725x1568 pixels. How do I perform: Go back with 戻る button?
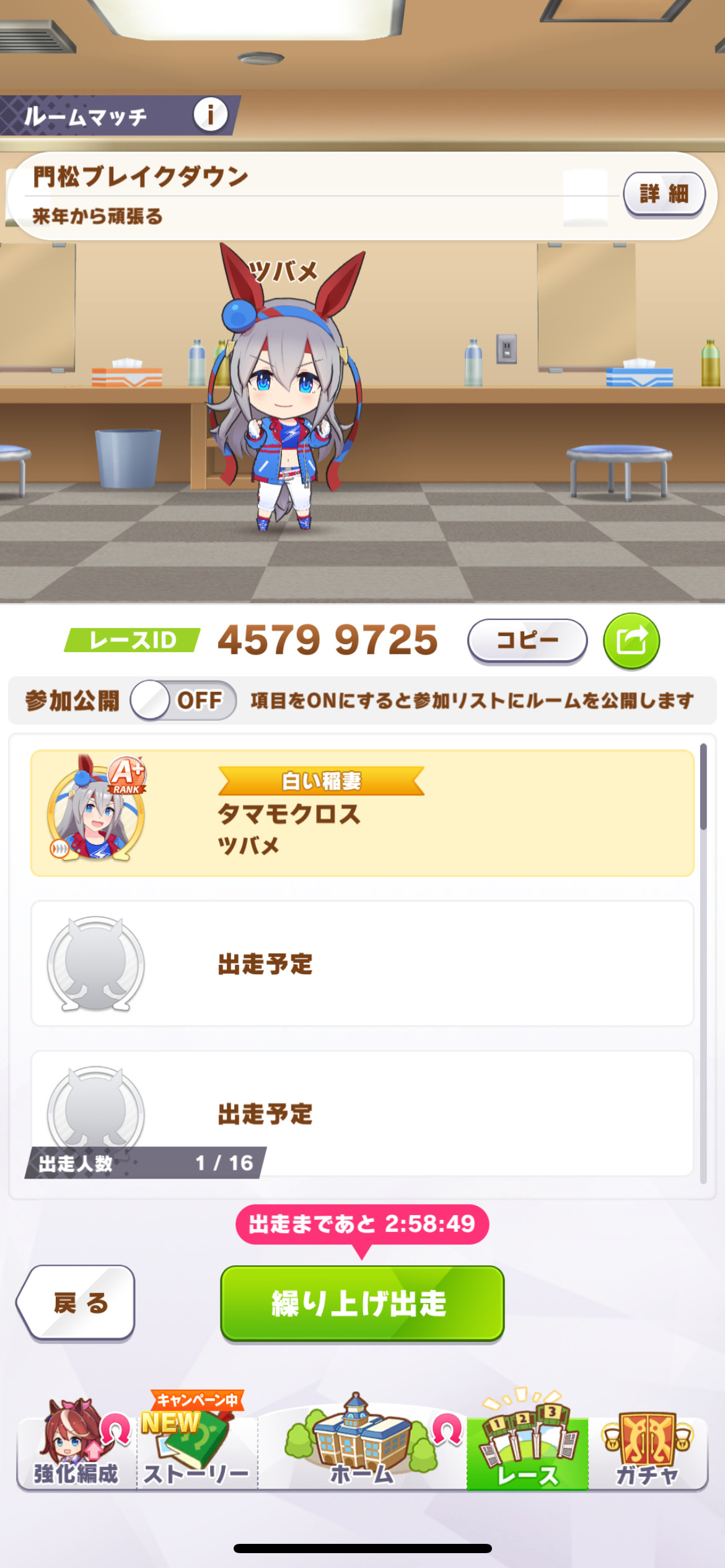tap(78, 1303)
